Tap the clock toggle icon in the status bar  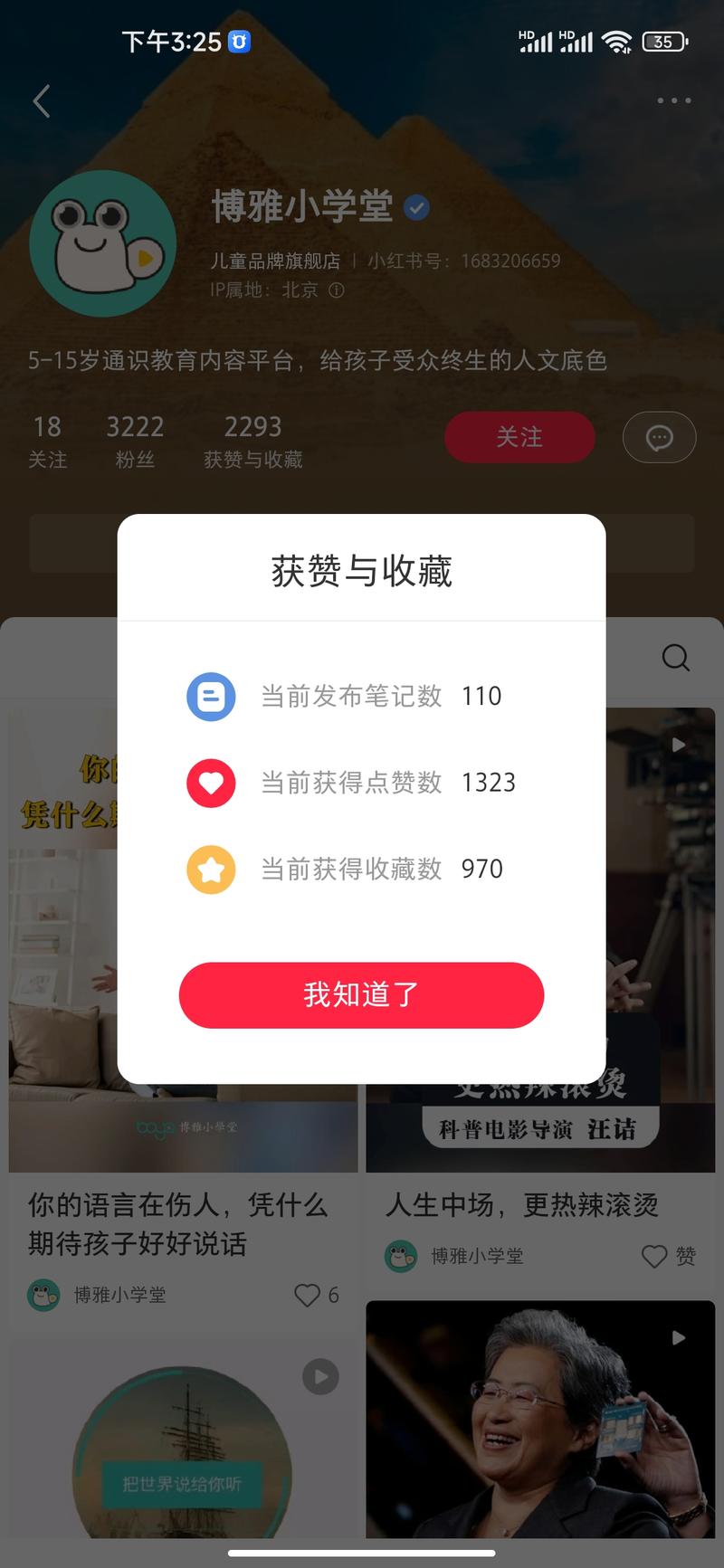[239, 42]
